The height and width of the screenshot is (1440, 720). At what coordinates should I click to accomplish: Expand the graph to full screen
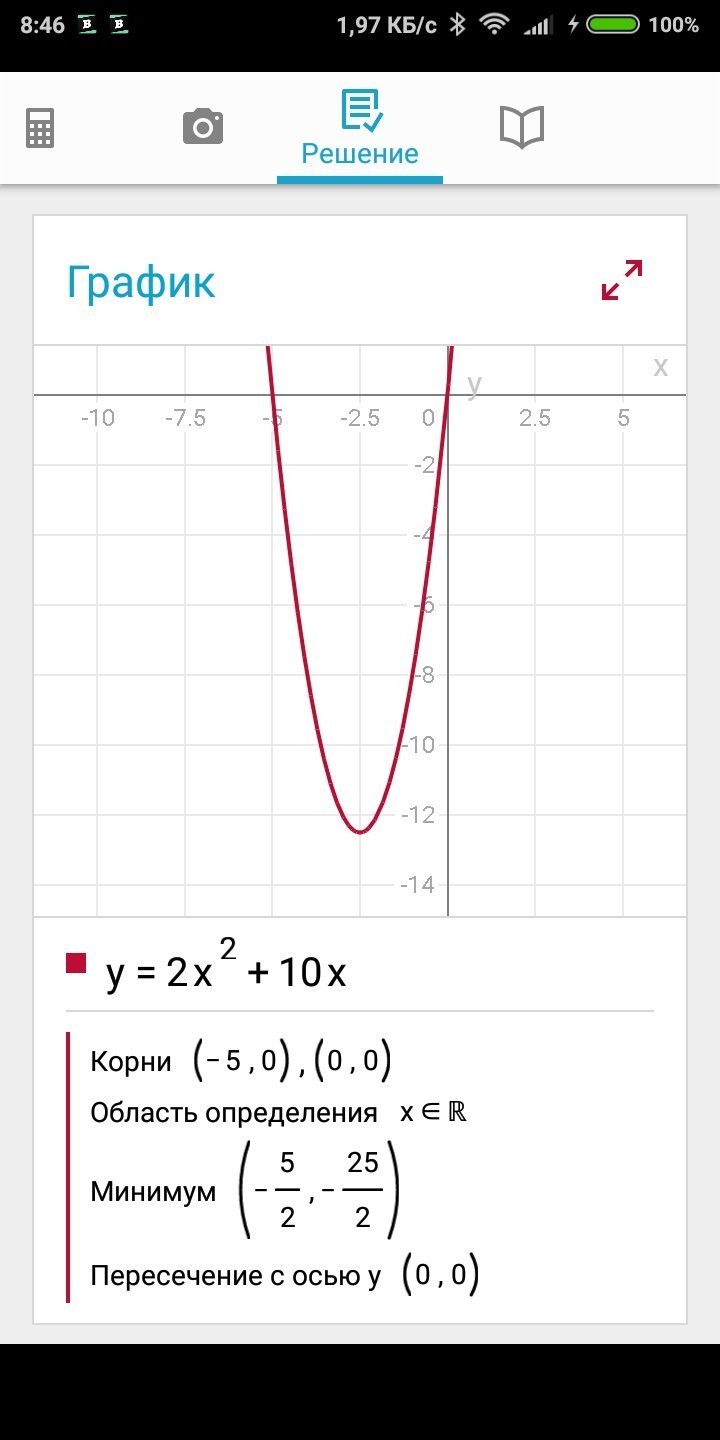tap(621, 280)
